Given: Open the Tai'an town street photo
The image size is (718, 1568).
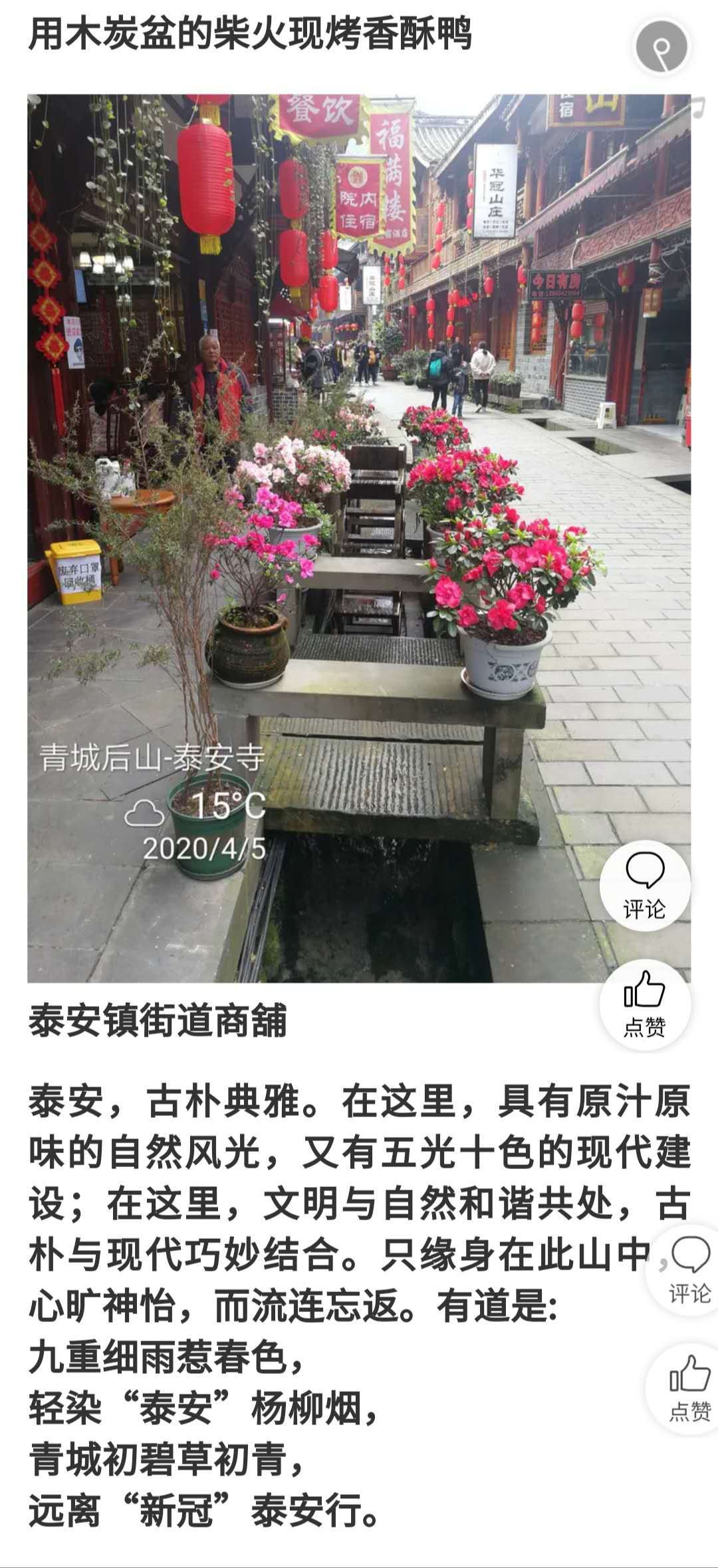Looking at the screenshot, I should tap(359, 538).
